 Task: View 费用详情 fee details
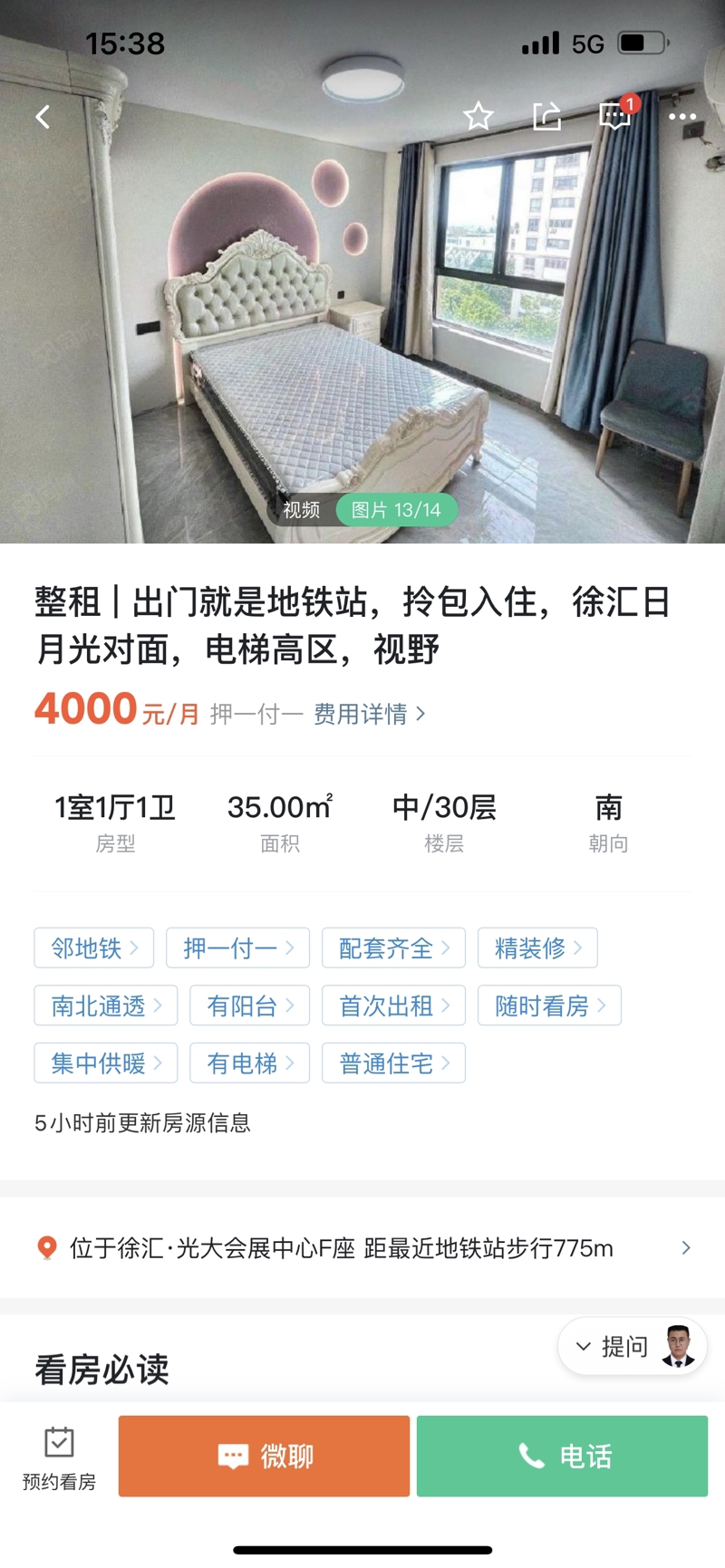(x=369, y=715)
